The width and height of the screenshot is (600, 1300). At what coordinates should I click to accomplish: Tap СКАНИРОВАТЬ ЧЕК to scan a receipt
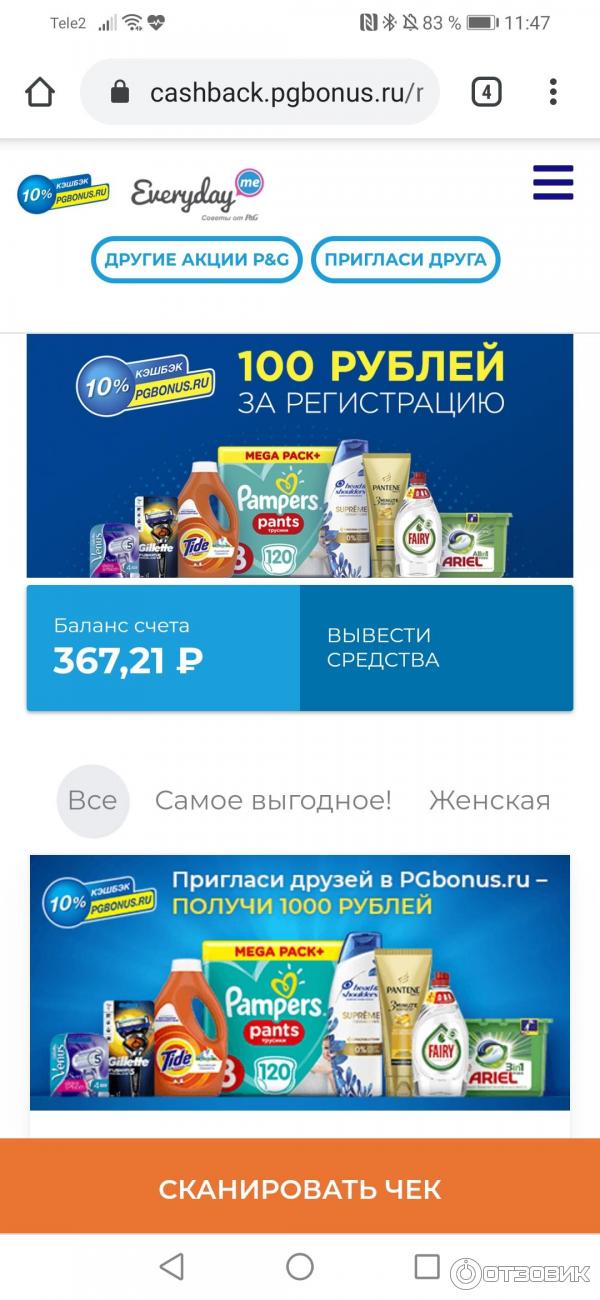click(x=300, y=1190)
